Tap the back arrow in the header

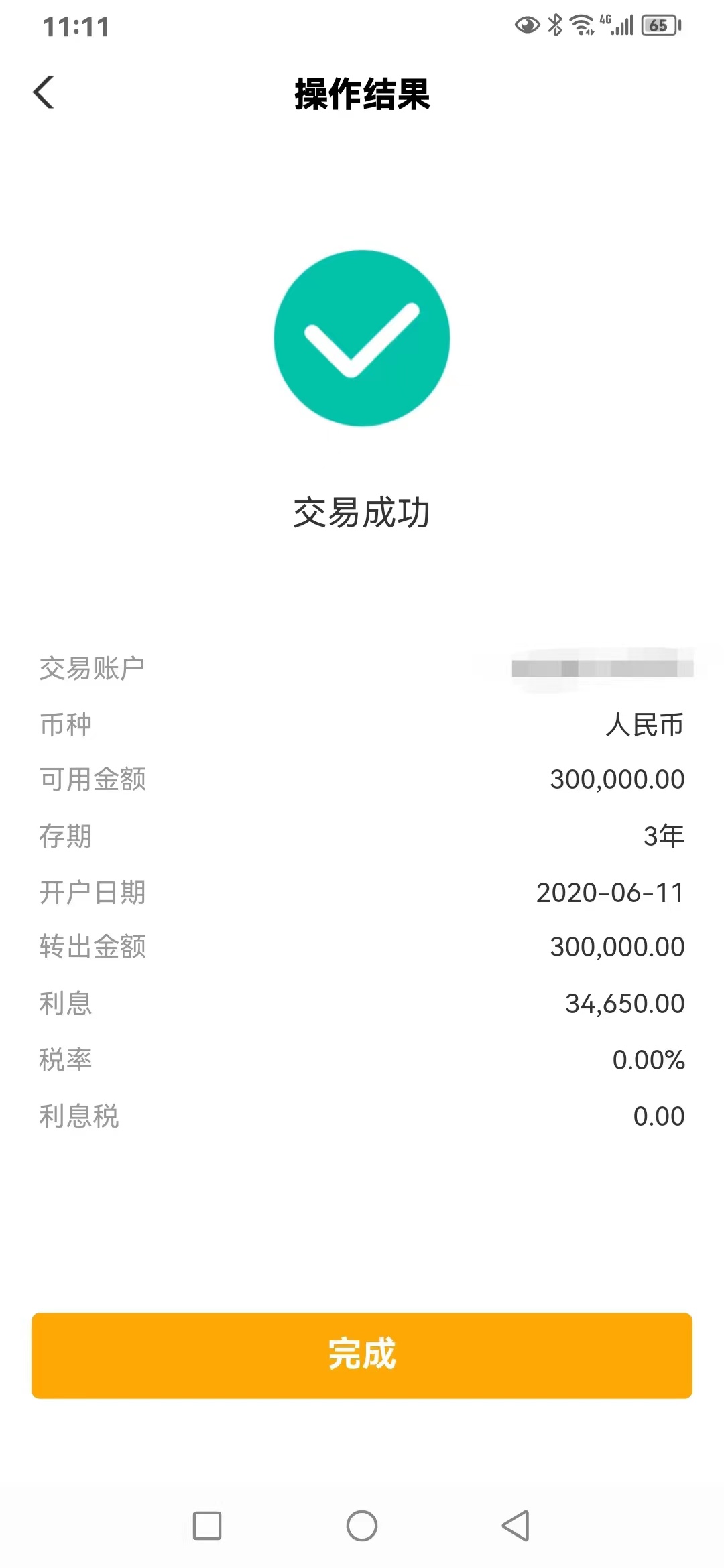[x=44, y=92]
